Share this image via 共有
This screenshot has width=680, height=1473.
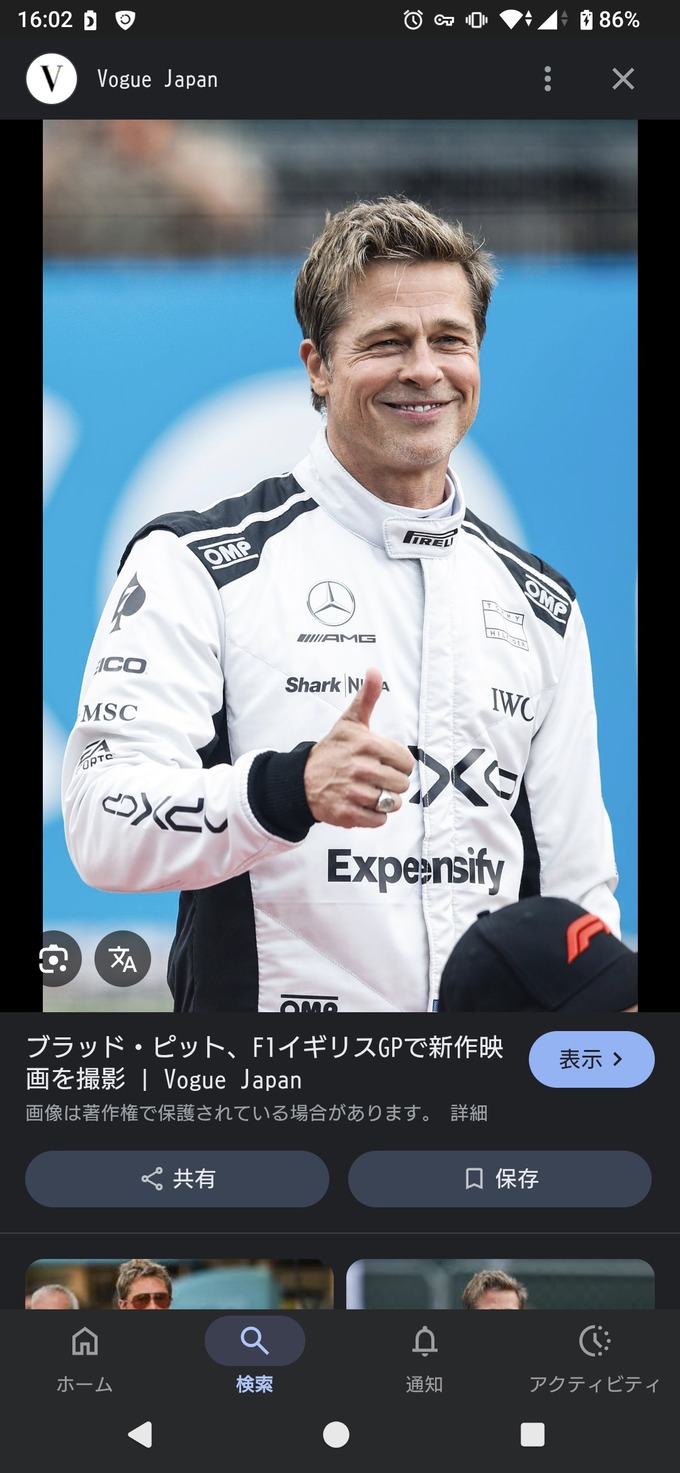[x=177, y=1179]
